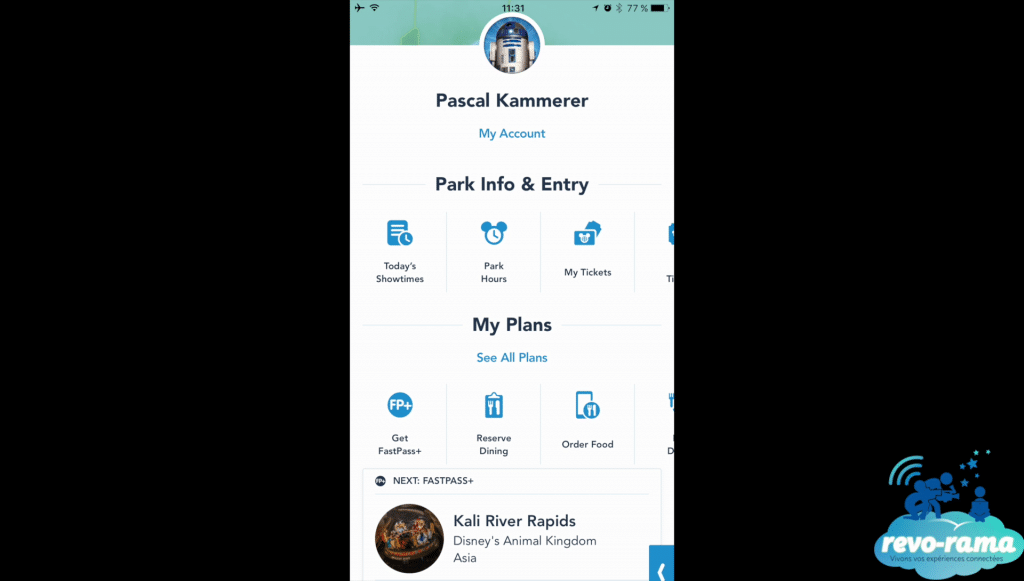The image size is (1024, 581).
Task: Choose Reserve Dining
Action: tap(494, 423)
